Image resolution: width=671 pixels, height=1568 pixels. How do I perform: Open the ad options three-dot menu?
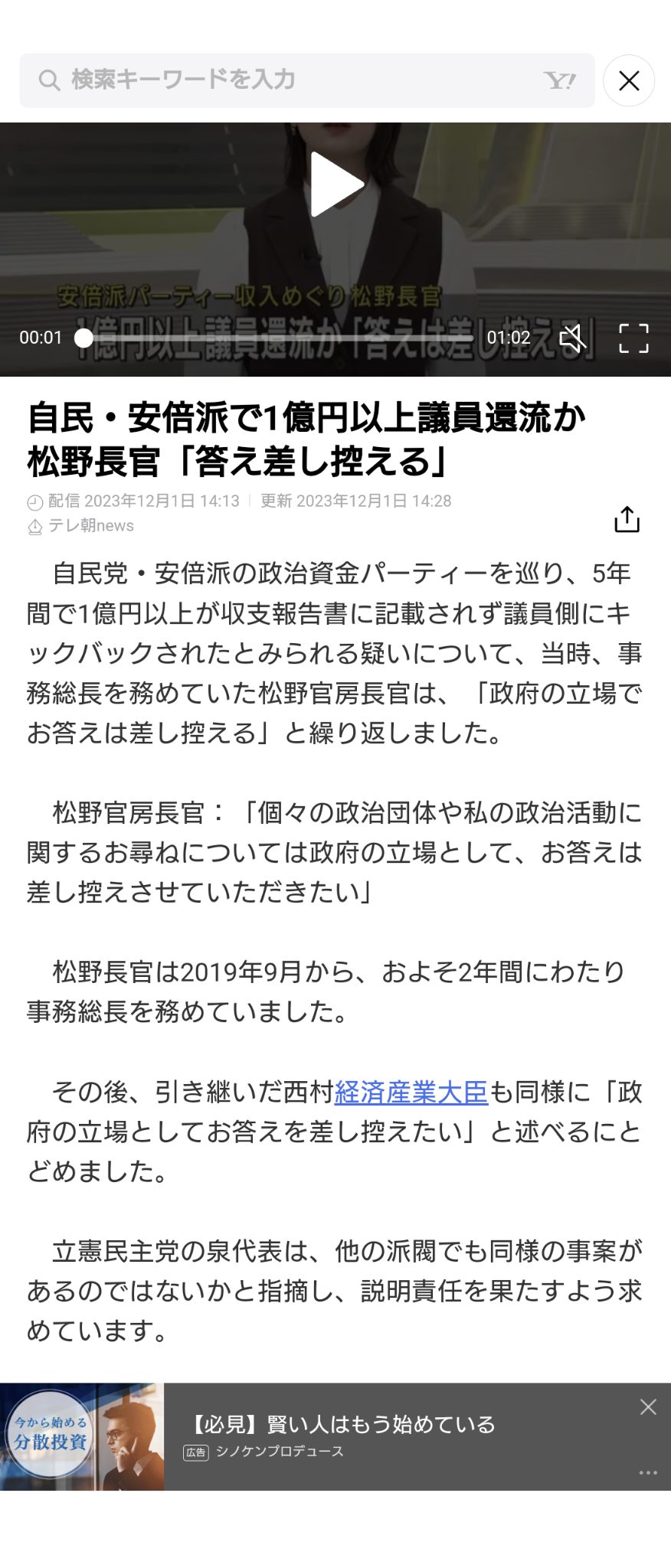click(x=648, y=1472)
